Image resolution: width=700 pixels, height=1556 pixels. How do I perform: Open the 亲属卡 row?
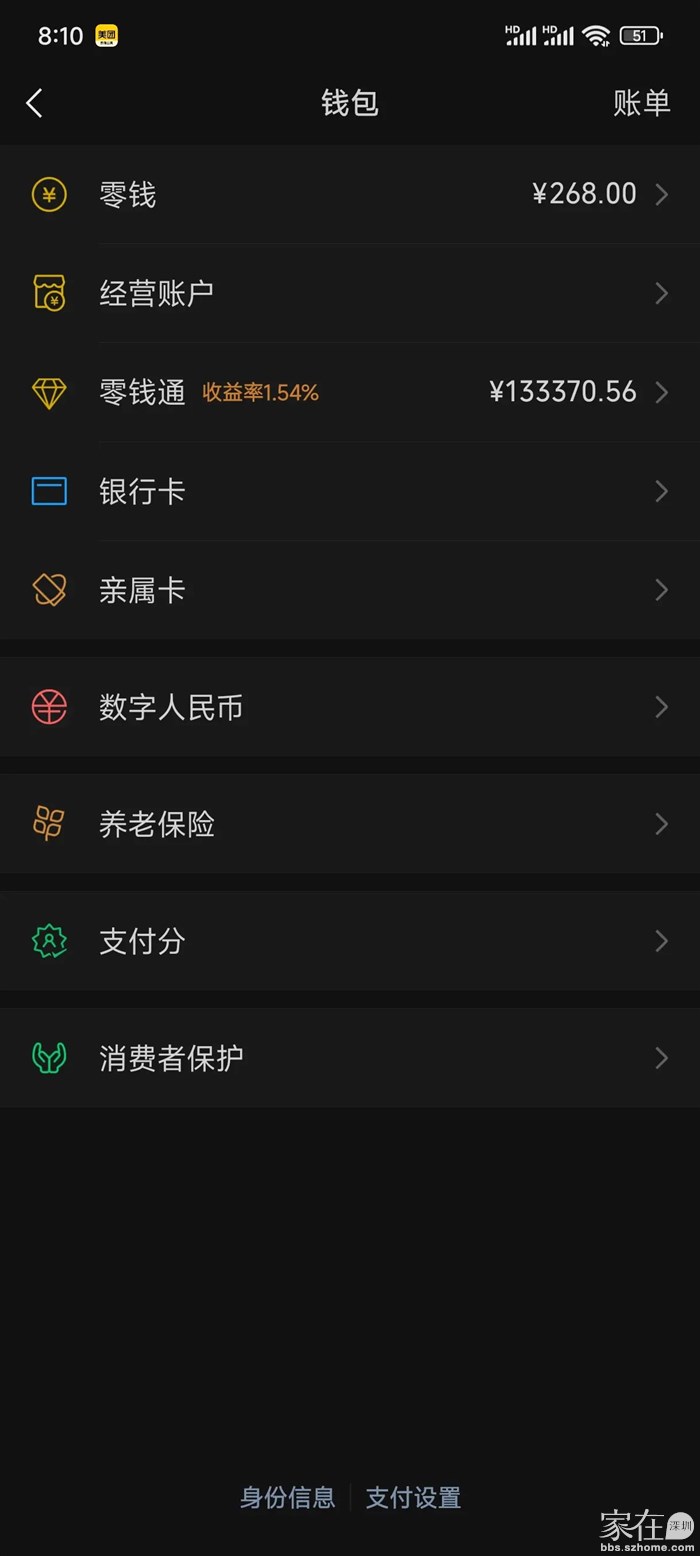tap(350, 590)
